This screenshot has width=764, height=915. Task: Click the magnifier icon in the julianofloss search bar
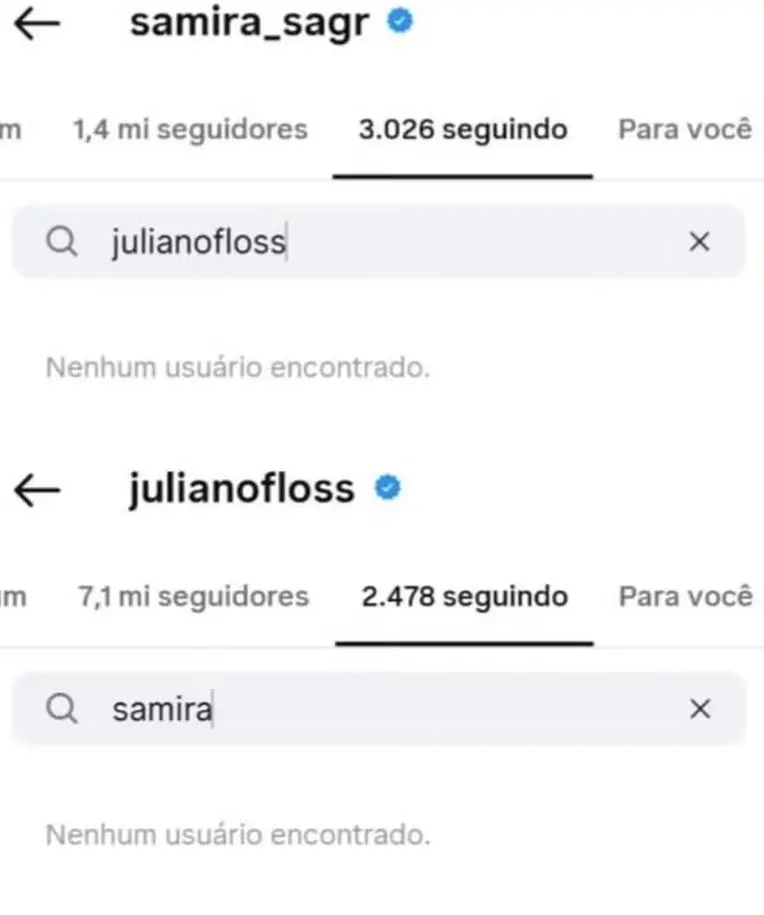click(62, 241)
